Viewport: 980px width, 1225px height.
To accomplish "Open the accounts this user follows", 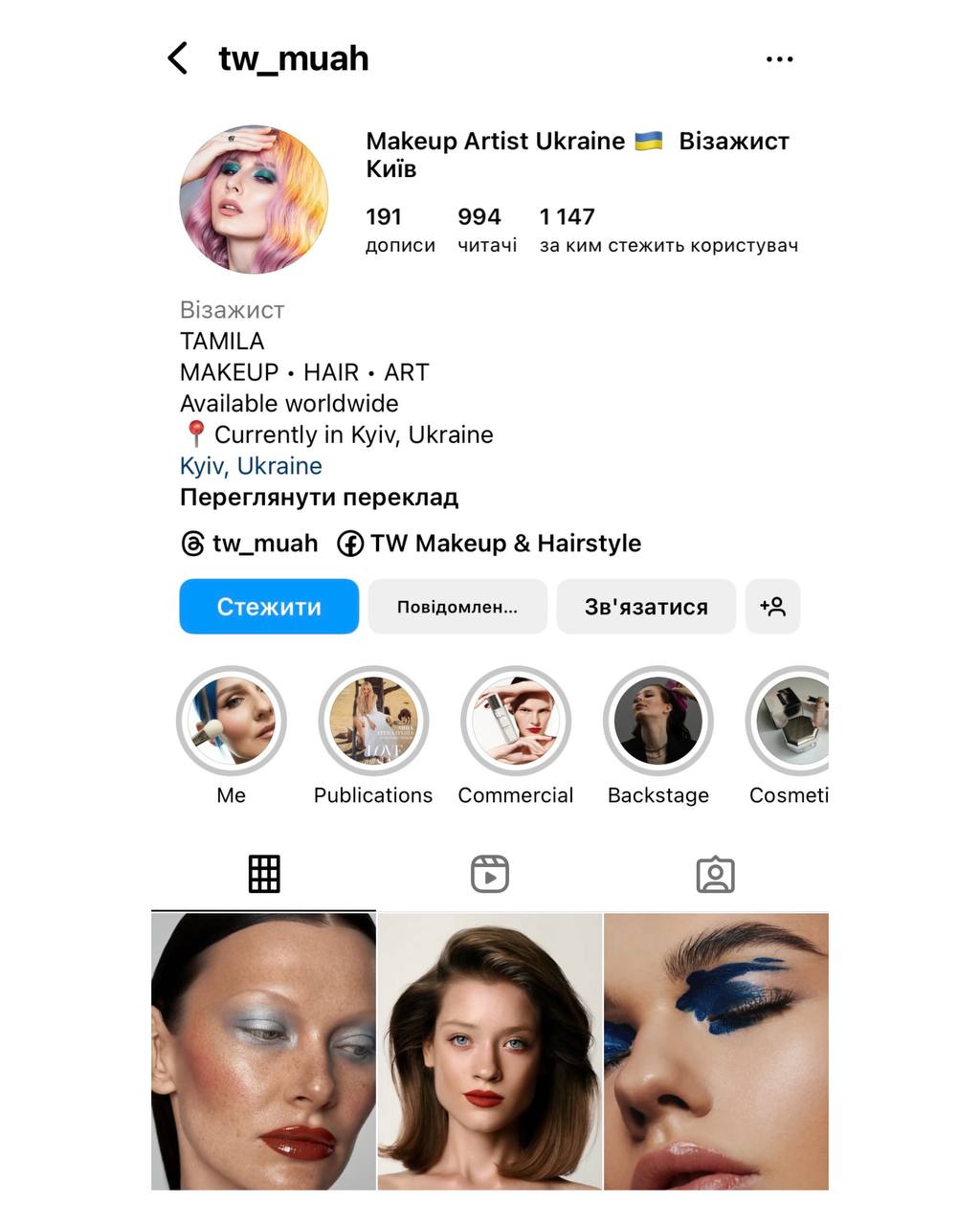I will point(667,230).
